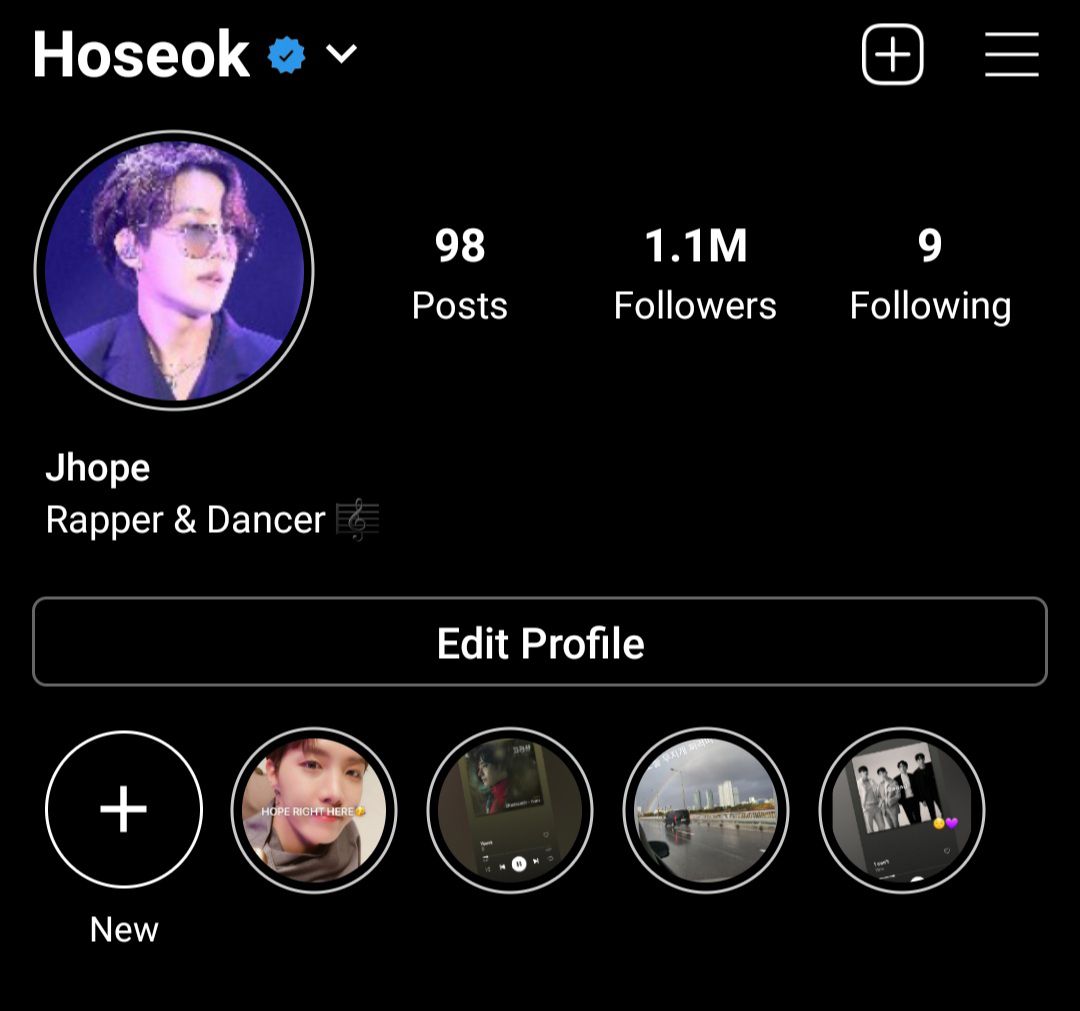Tap the Edit Profile button
The width and height of the screenshot is (1080, 1011).
(540, 642)
